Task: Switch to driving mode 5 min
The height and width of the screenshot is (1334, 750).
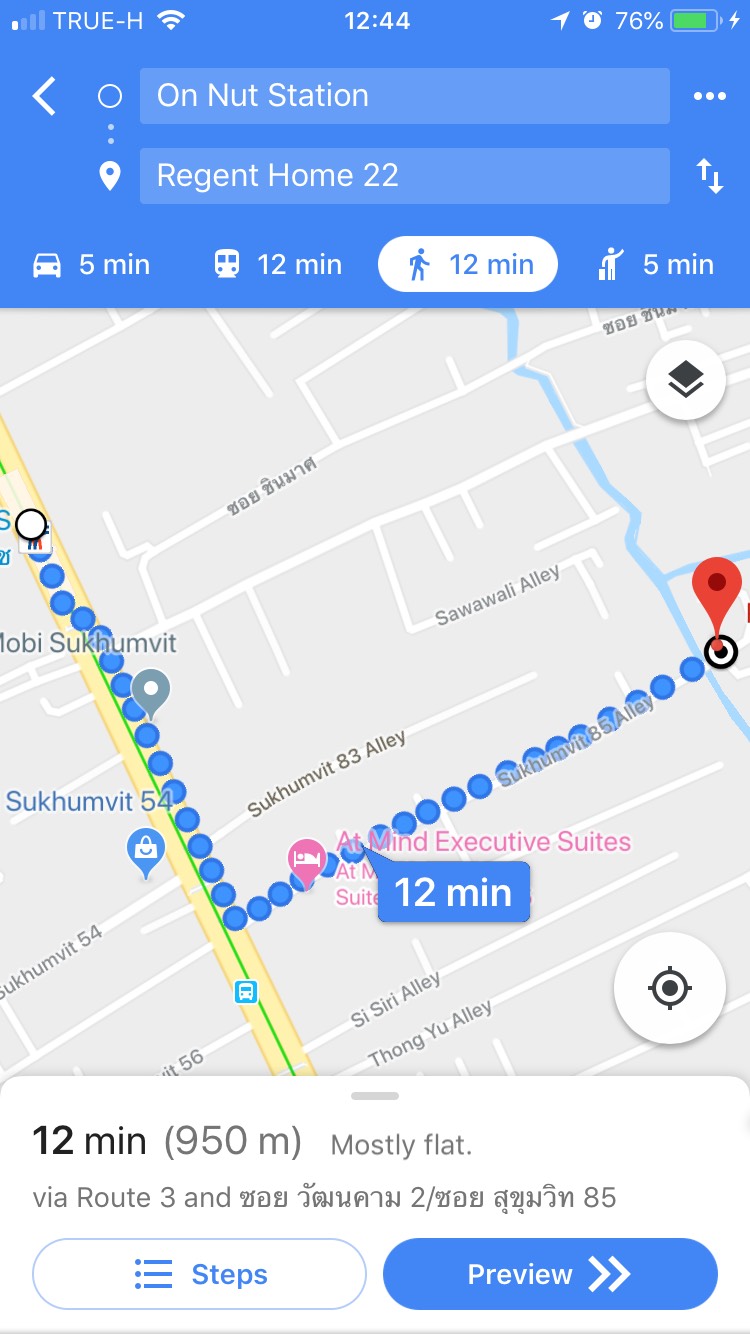Action: click(x=92, y=265)
